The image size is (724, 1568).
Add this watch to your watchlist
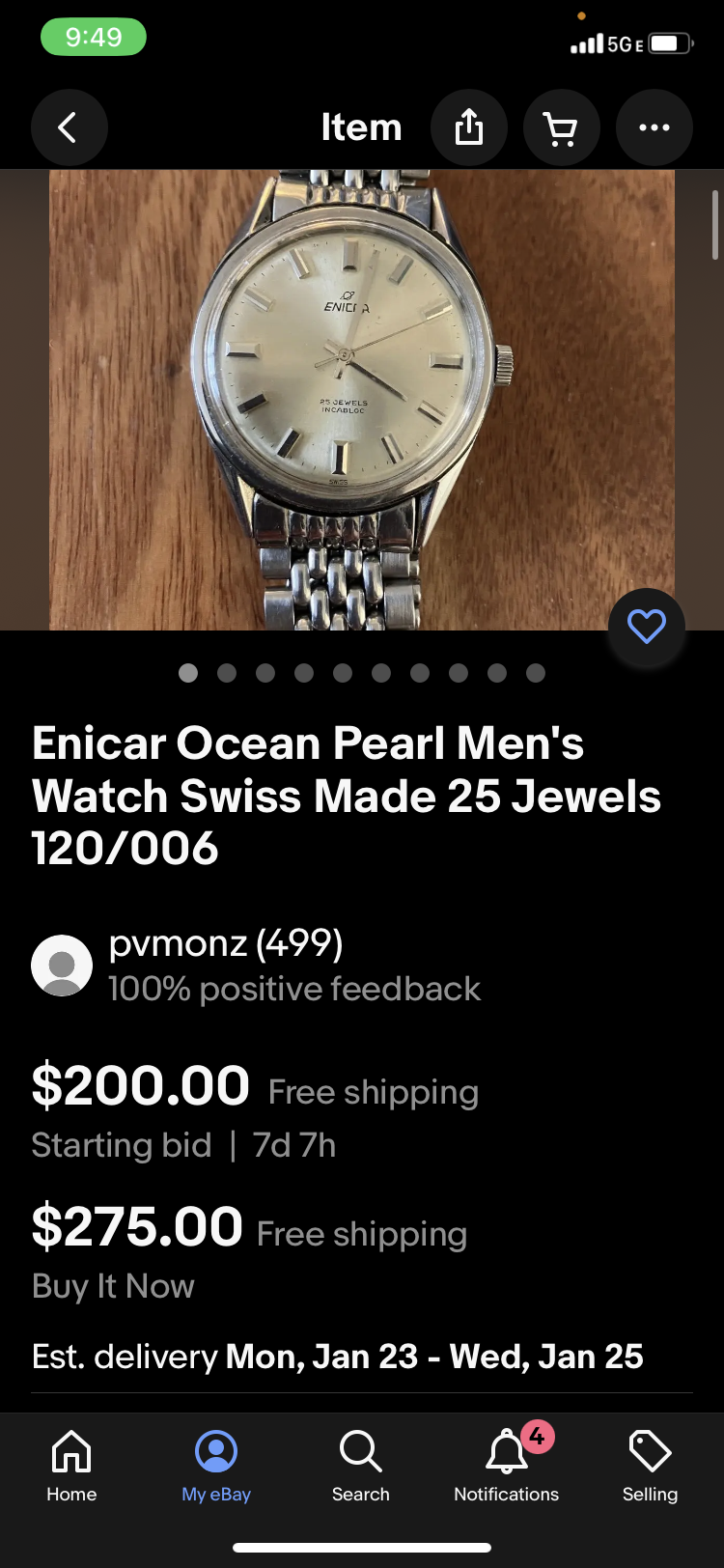pos(646,627)
